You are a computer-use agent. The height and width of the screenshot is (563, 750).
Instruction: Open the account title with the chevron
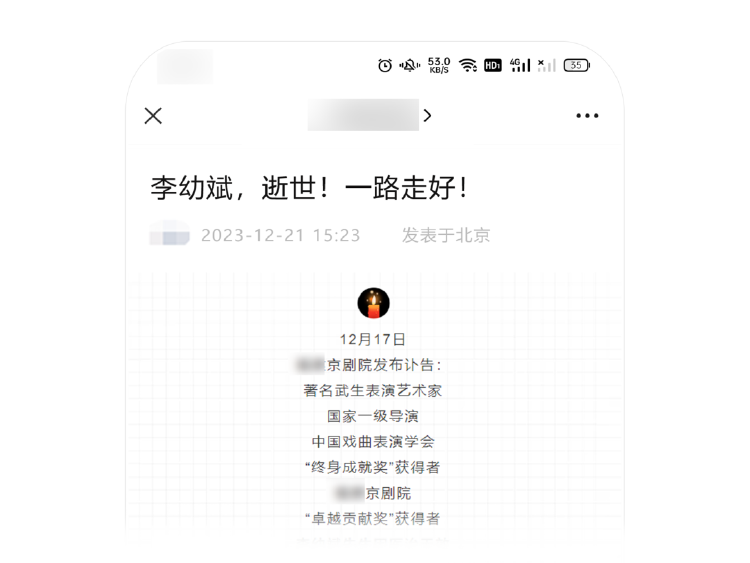[370, 116]
